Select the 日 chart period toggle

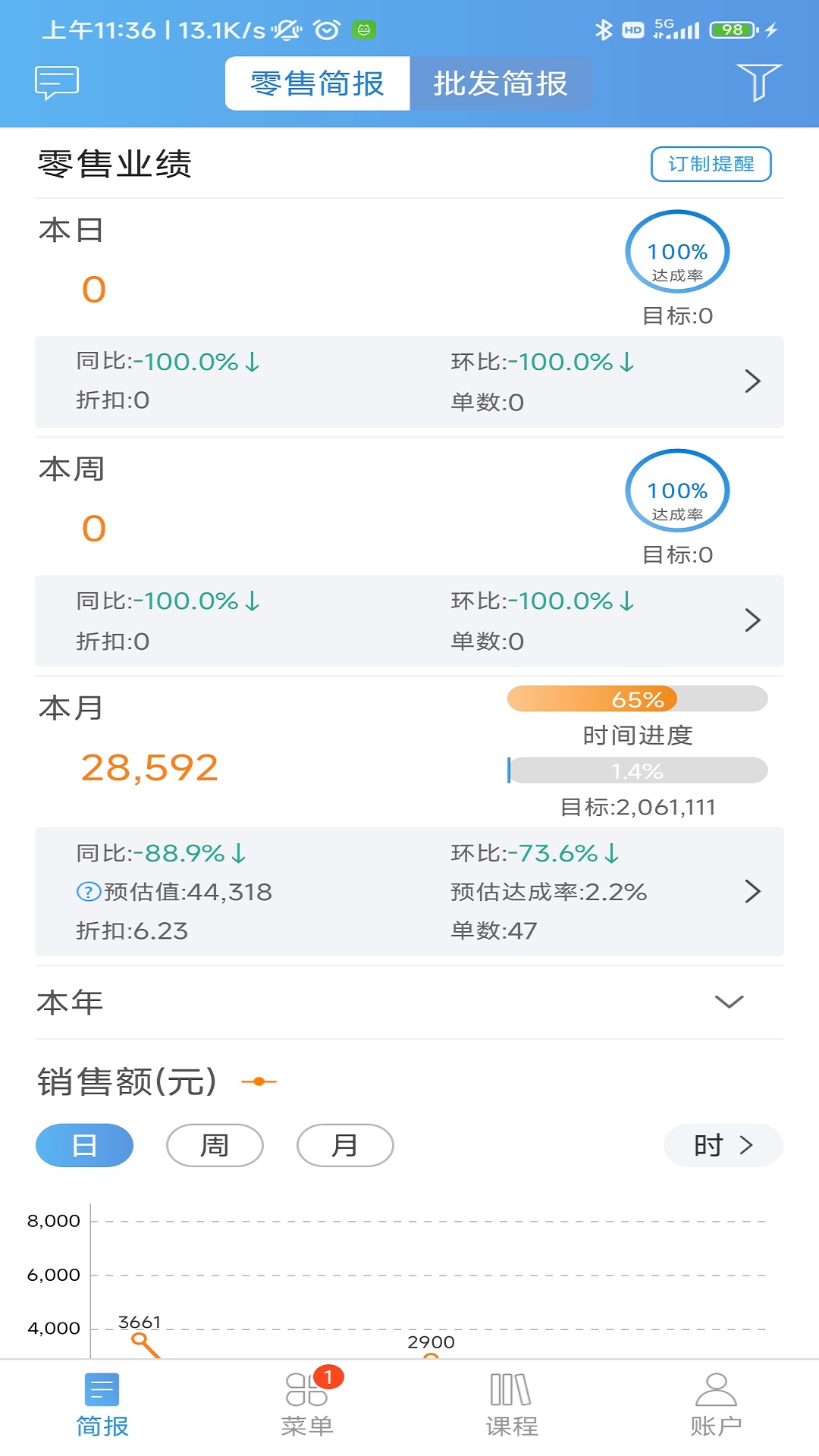coord(83,1146)
